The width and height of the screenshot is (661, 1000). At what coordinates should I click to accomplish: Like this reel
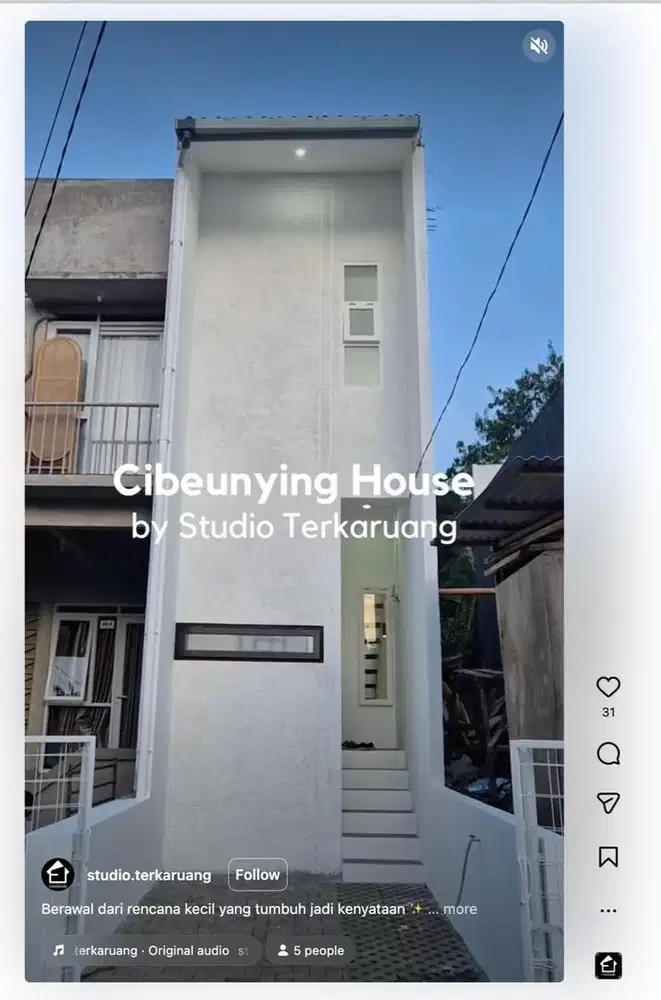pyautogui.click(x=608, y=687)
